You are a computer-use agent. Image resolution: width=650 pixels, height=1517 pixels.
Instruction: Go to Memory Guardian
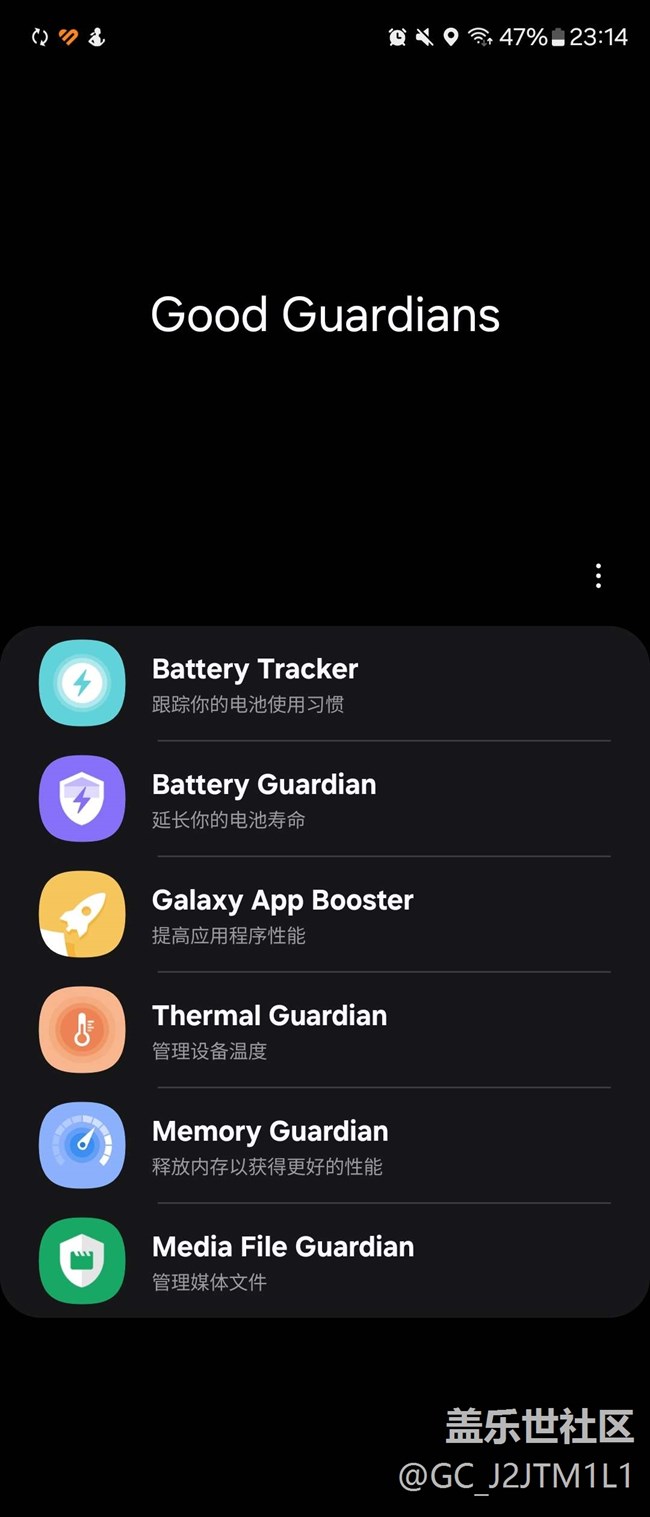click(x=325, y=1146)
